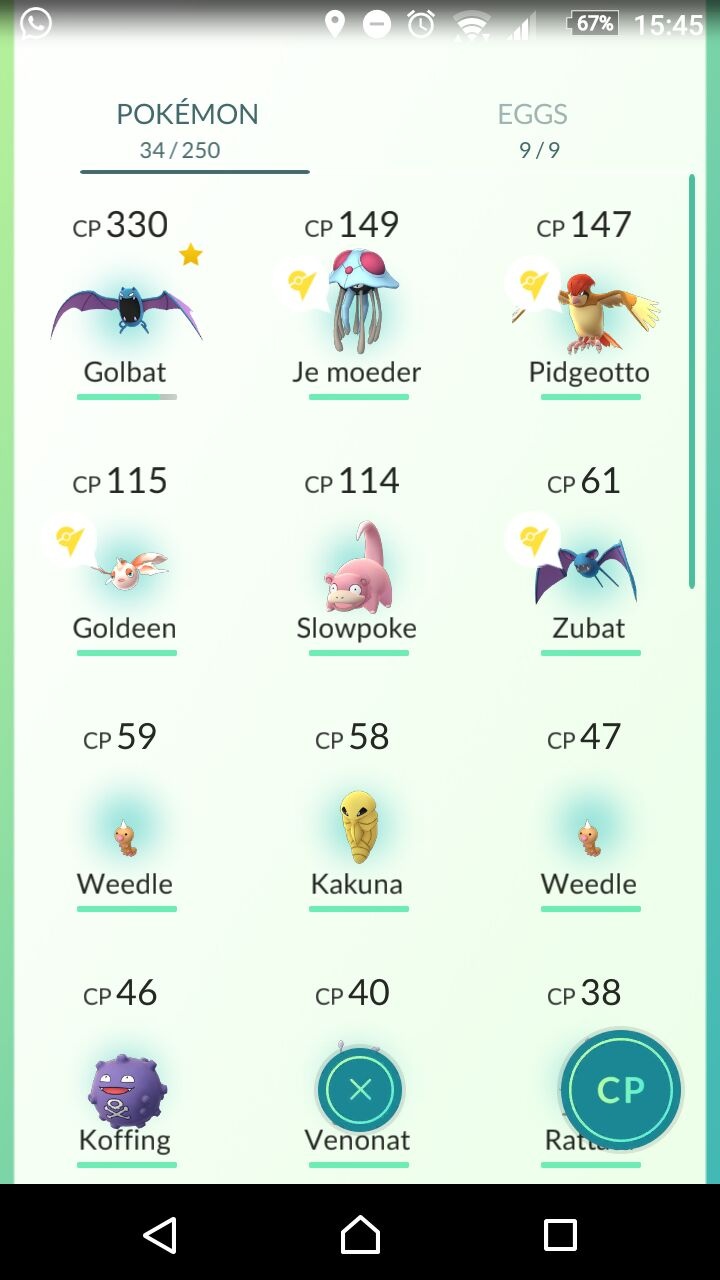Change sorting with the CP button
Screen dimensions: 720x1280
[620, 1090]
